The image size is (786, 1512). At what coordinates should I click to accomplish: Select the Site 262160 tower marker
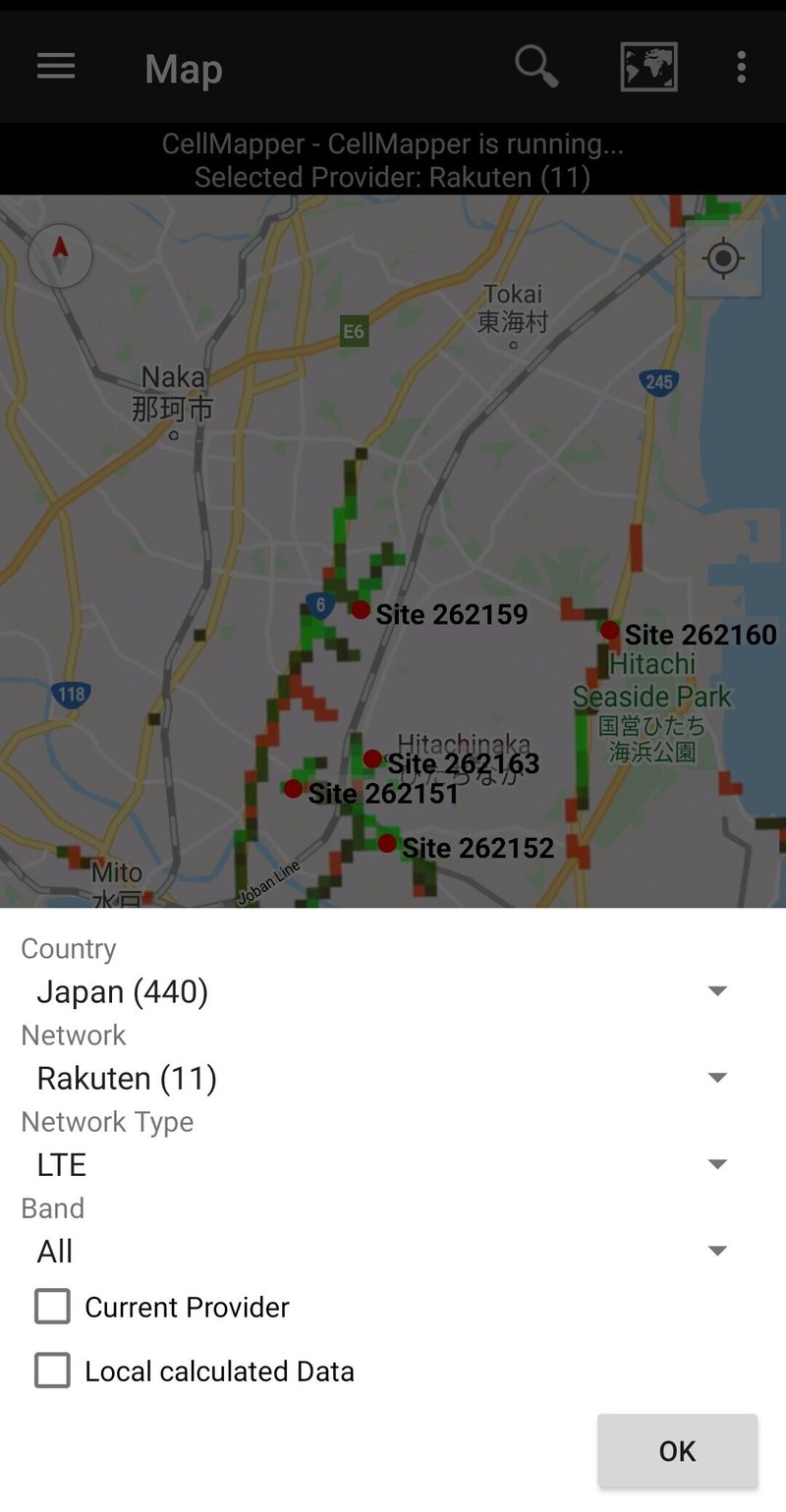click(611, 630)
